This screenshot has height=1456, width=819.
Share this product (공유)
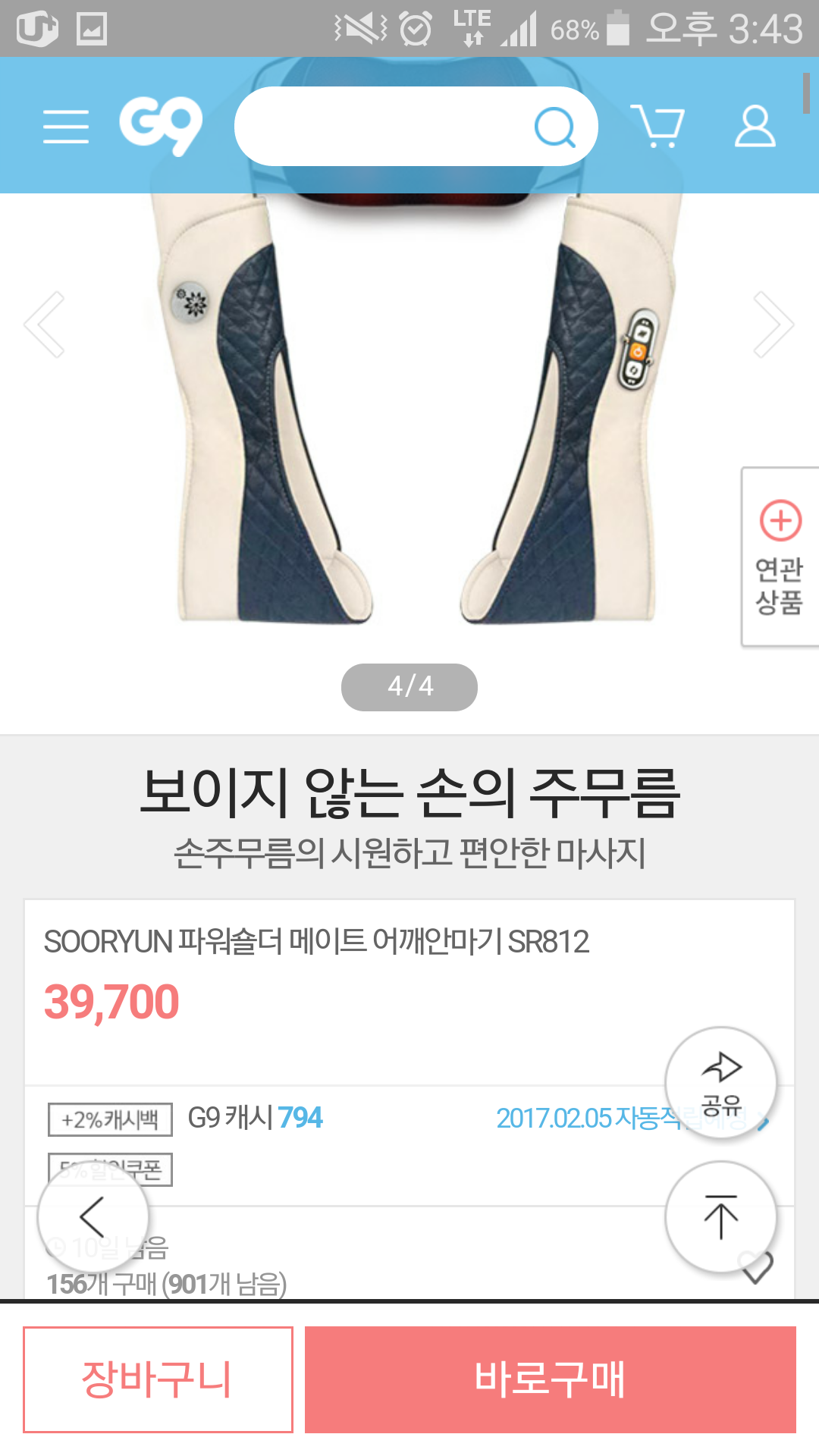tap(720, 1083)
